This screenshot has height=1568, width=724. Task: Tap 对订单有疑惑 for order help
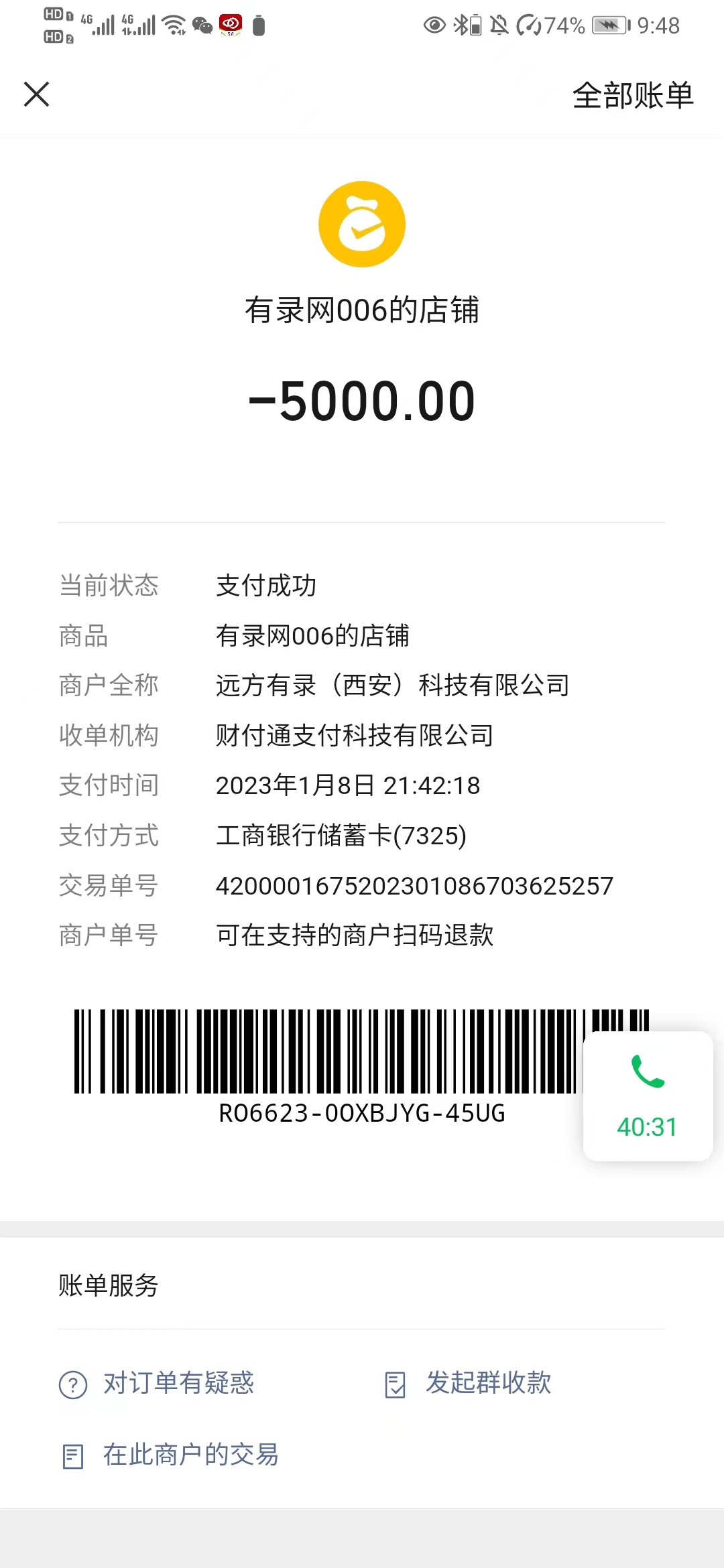(158, 1383)
